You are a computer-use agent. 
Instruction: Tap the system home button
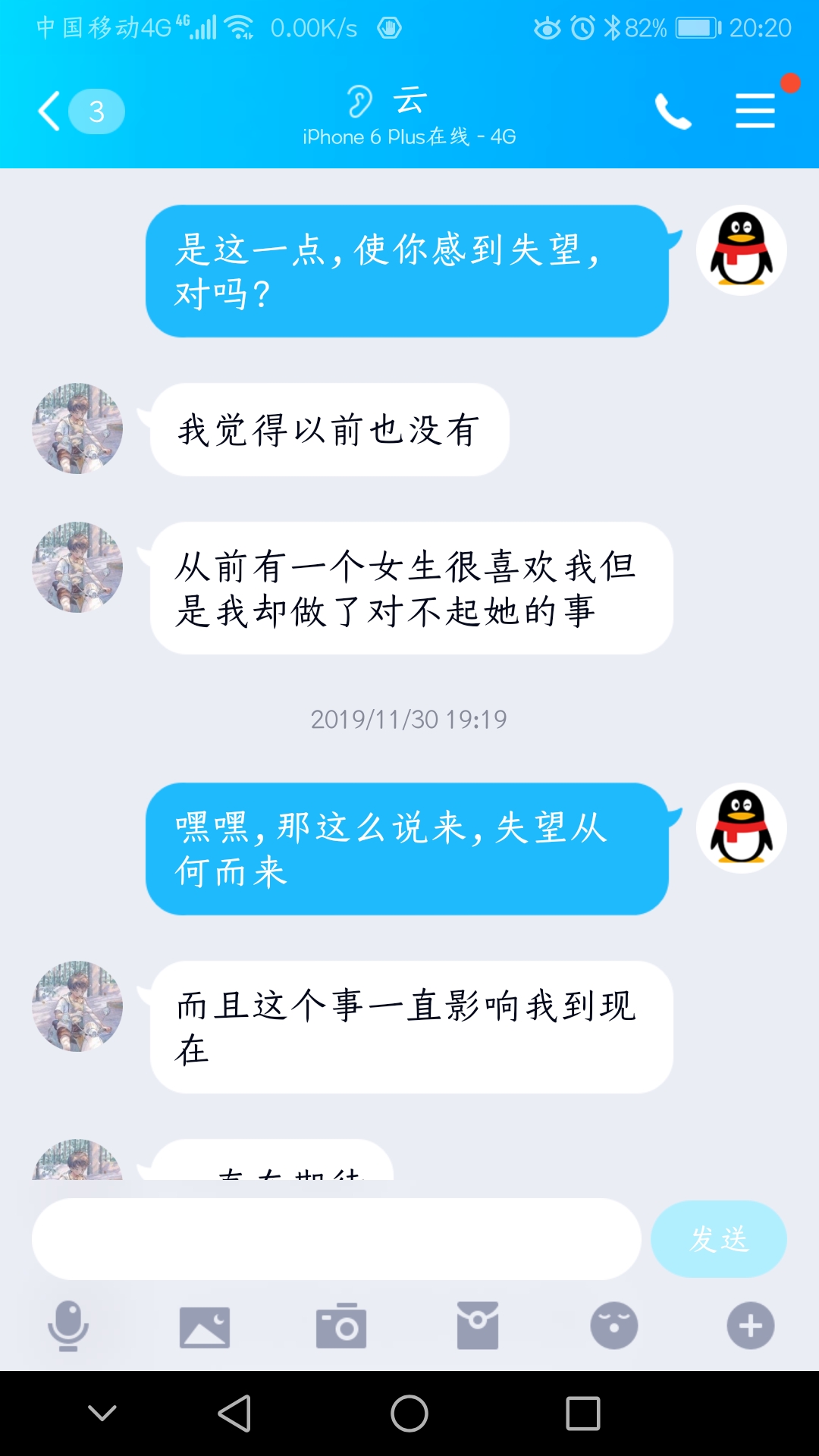pos(409,1414)
